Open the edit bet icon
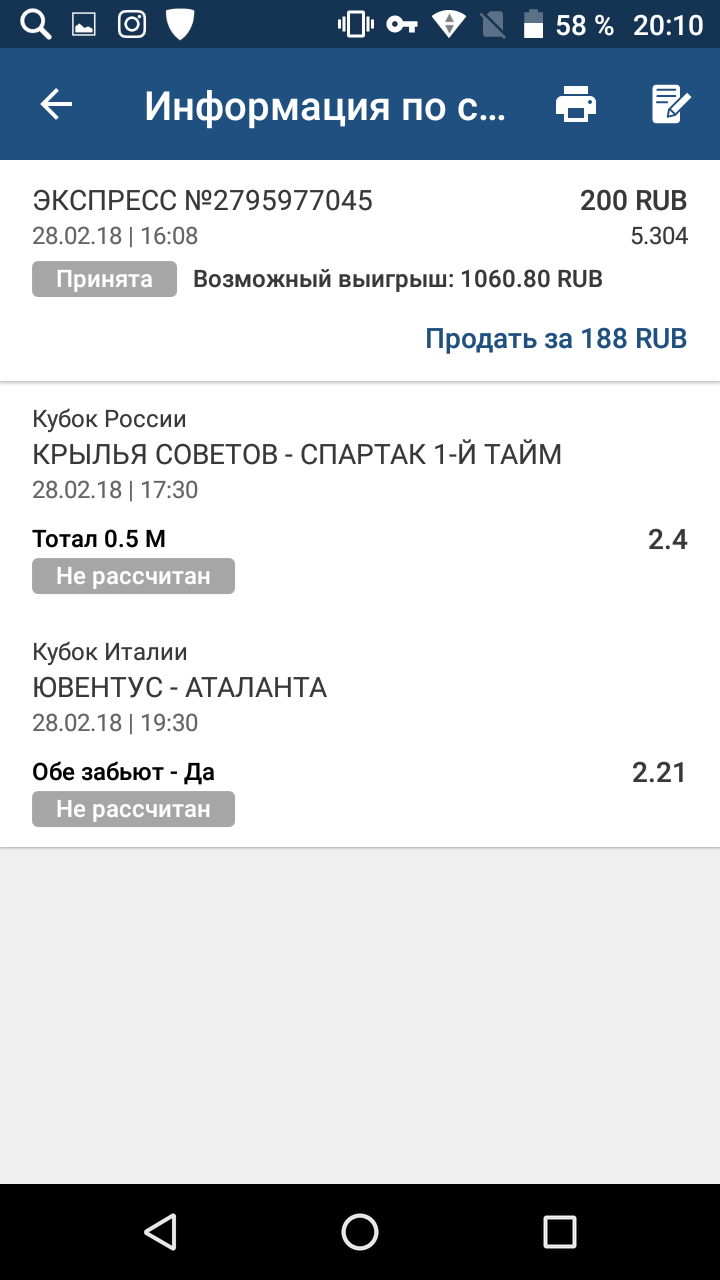 tap(671, 105)
